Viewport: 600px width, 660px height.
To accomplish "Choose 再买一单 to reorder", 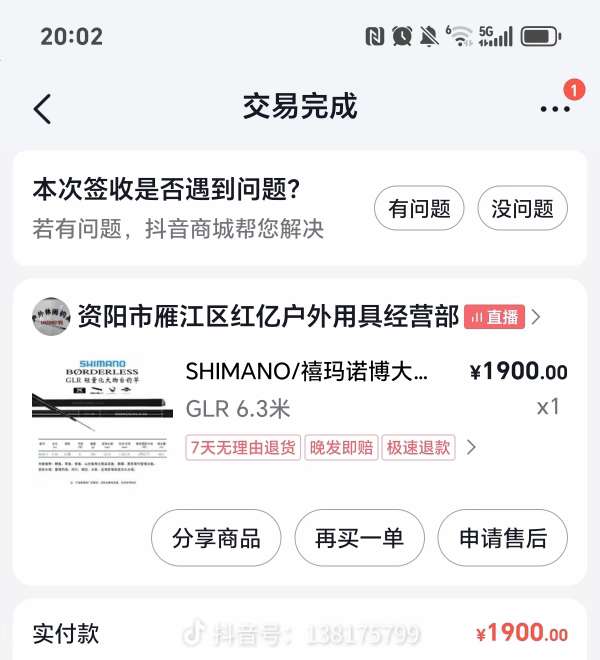I will pos(359,538).
